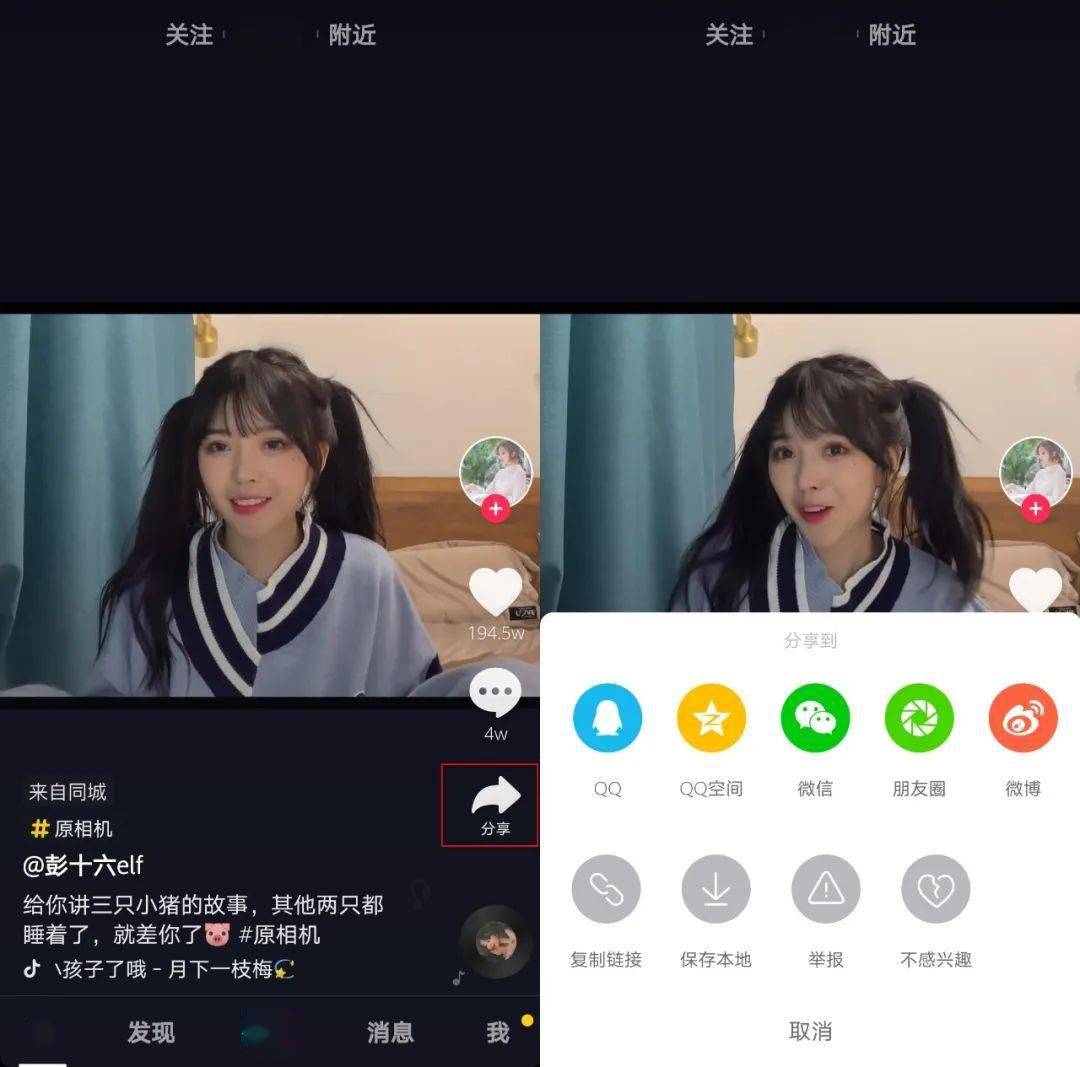Copy the video link with 复制链接
The height and width of the screenshot is (1067, 1080).
606,889
